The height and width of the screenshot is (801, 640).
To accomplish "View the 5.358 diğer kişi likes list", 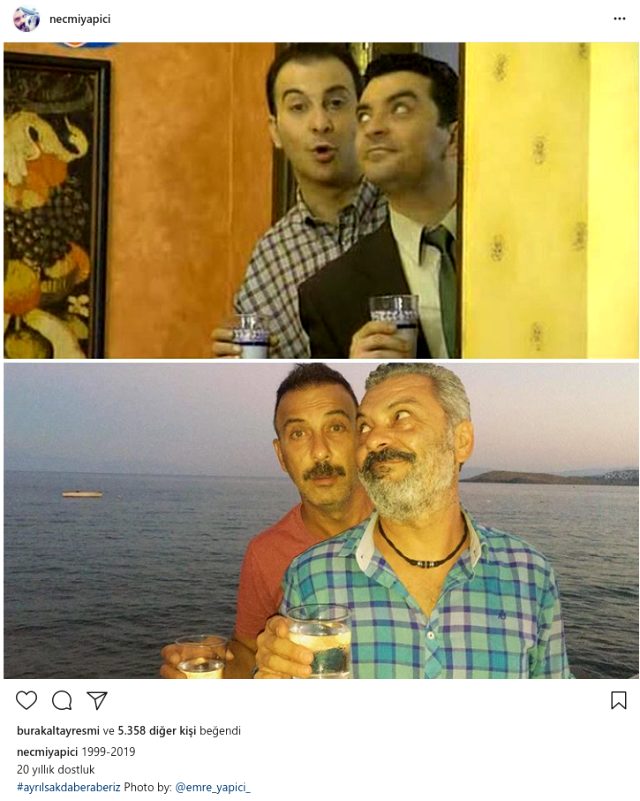I will (157, 731).
